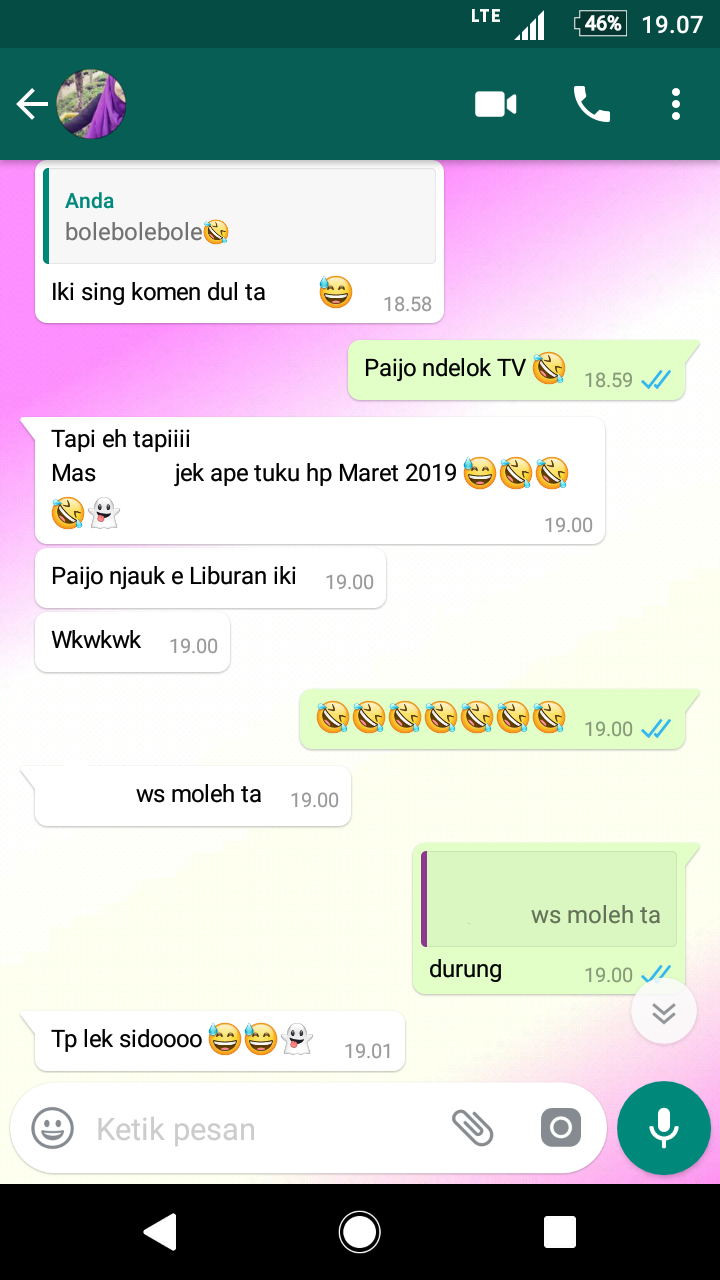This screenshot has width=720, height=1280.
Task: Start a video call
Action: (x=495, y=104)
